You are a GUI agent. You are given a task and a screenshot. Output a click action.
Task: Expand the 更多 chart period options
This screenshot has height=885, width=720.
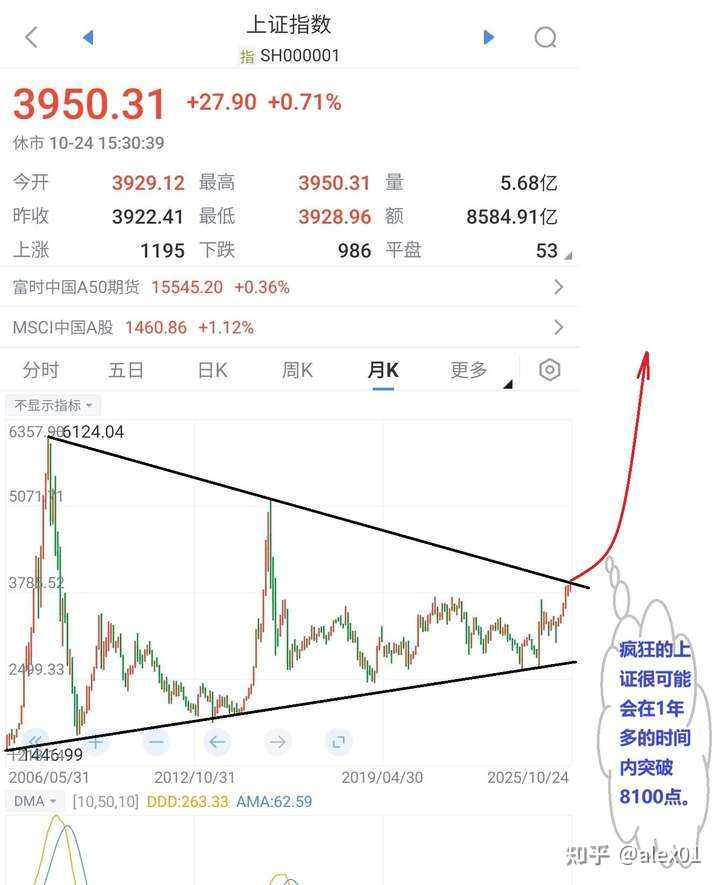[470, 370]
